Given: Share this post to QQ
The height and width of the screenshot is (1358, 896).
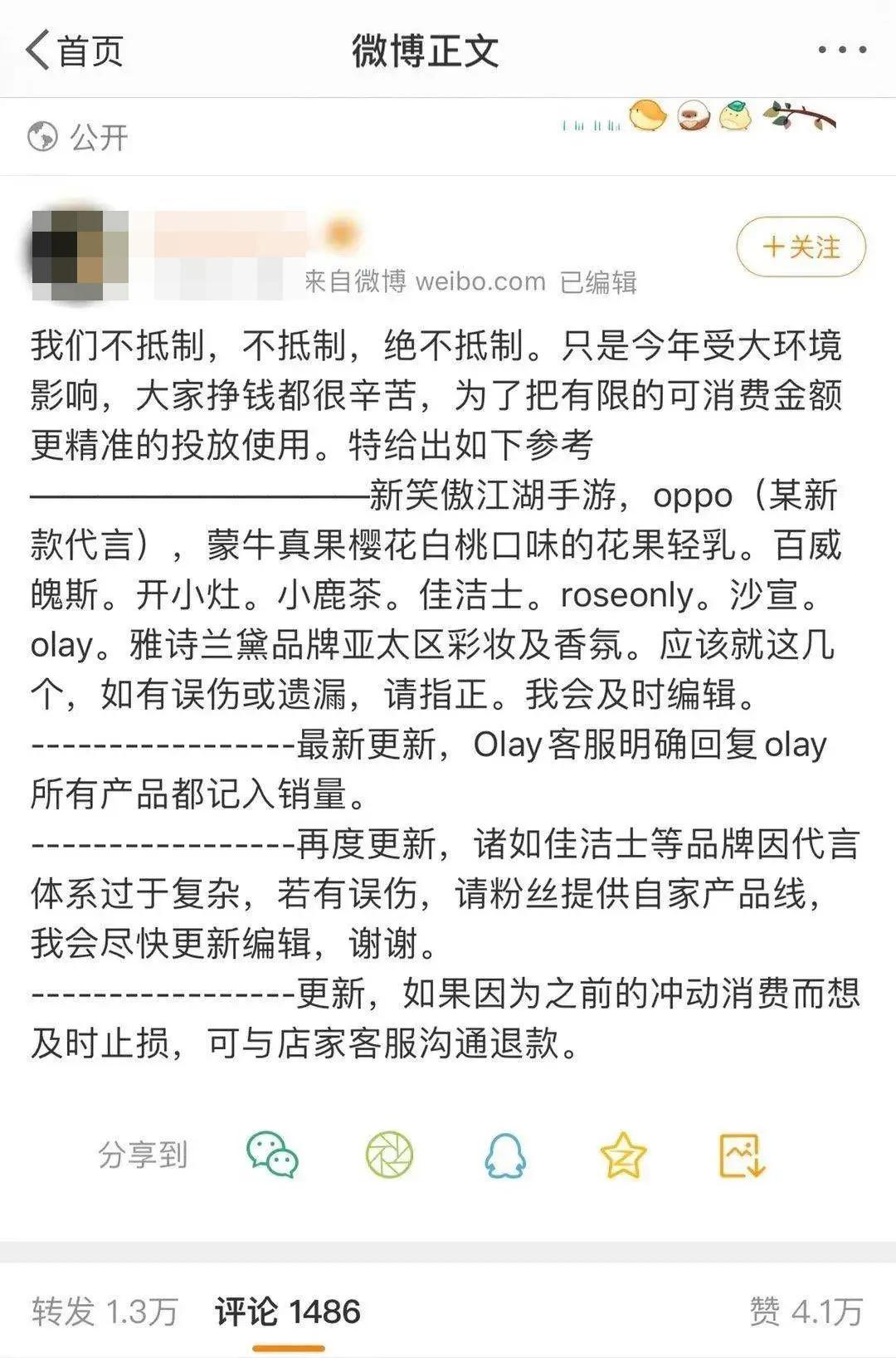Looking at the screenshot, I should pos(505,1155).
